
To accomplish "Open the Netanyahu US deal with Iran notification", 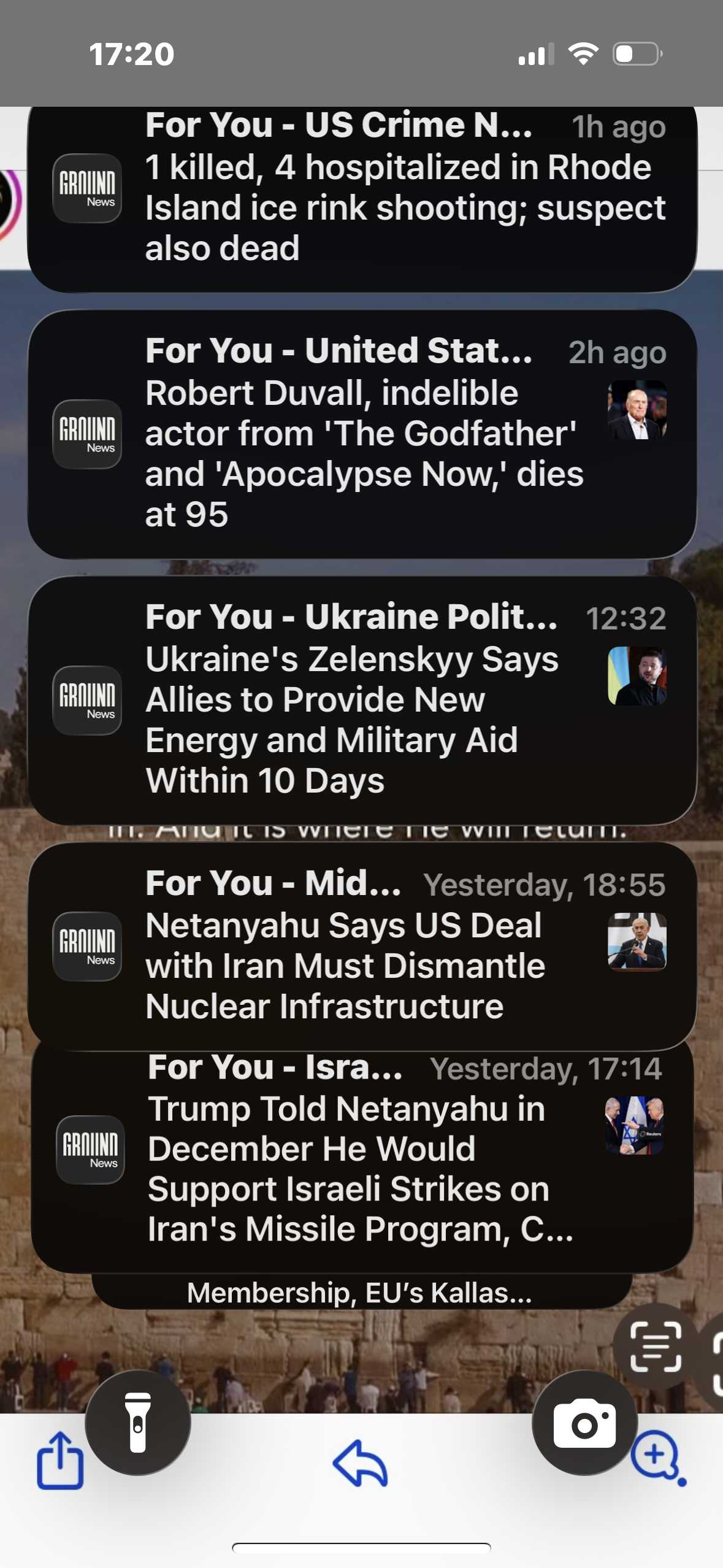I will [362, 946].
